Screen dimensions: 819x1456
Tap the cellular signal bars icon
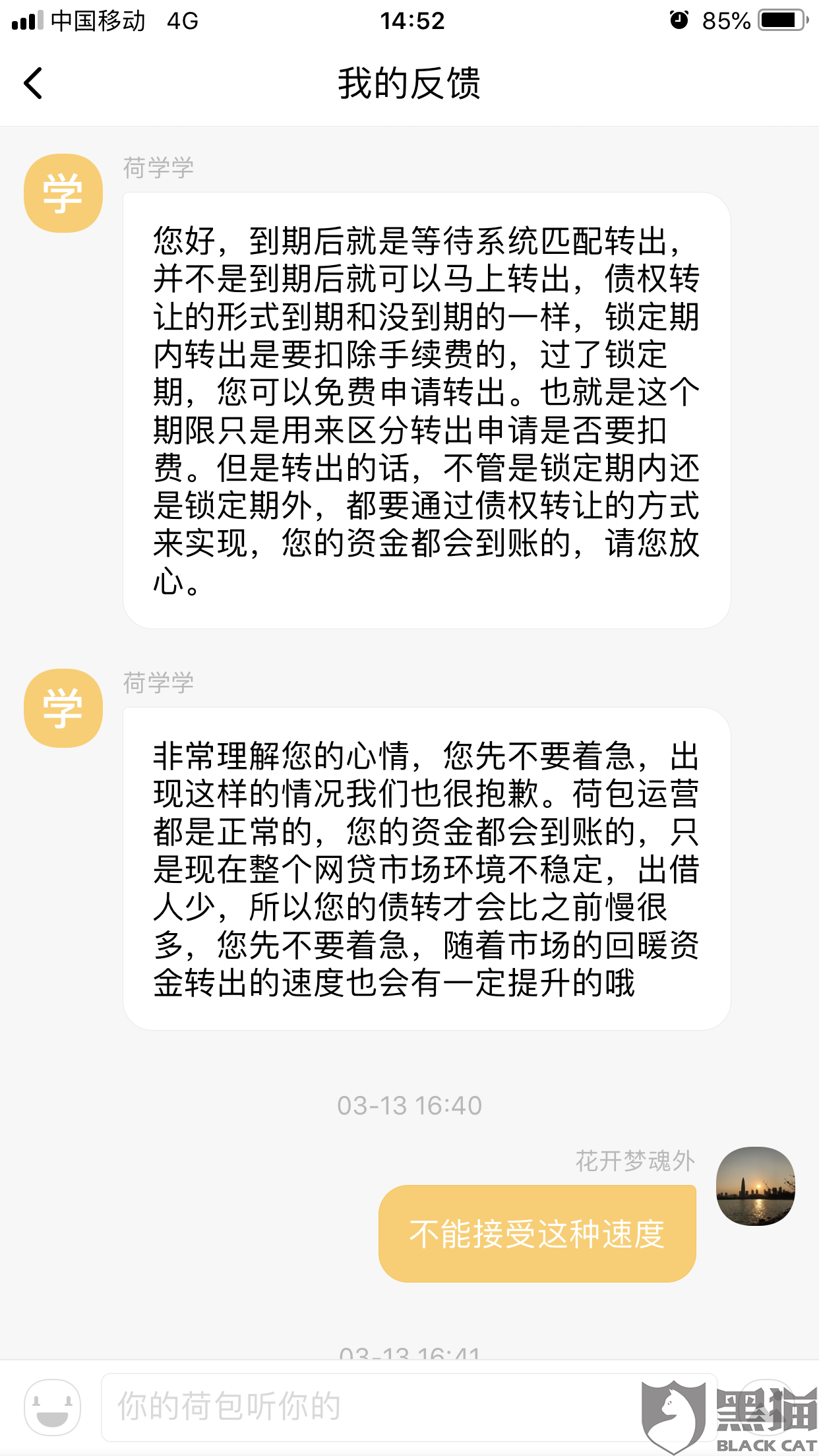point(26,20)
